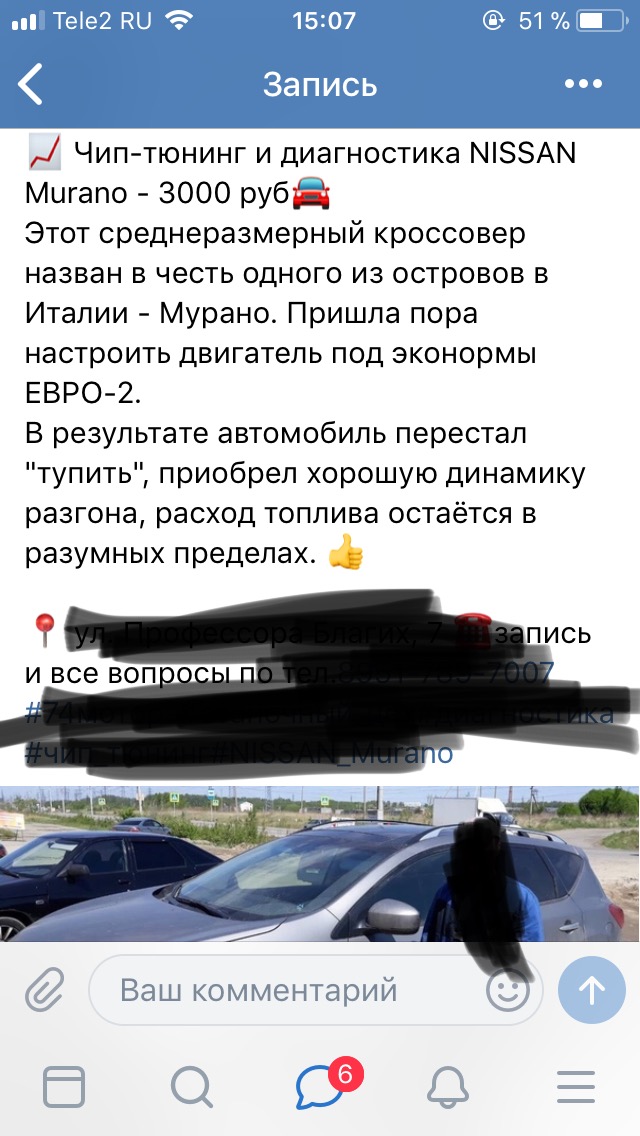This screenshot has height=1136, width=640.
Task: Switch to the search tab
Action: coord(190,1086)
